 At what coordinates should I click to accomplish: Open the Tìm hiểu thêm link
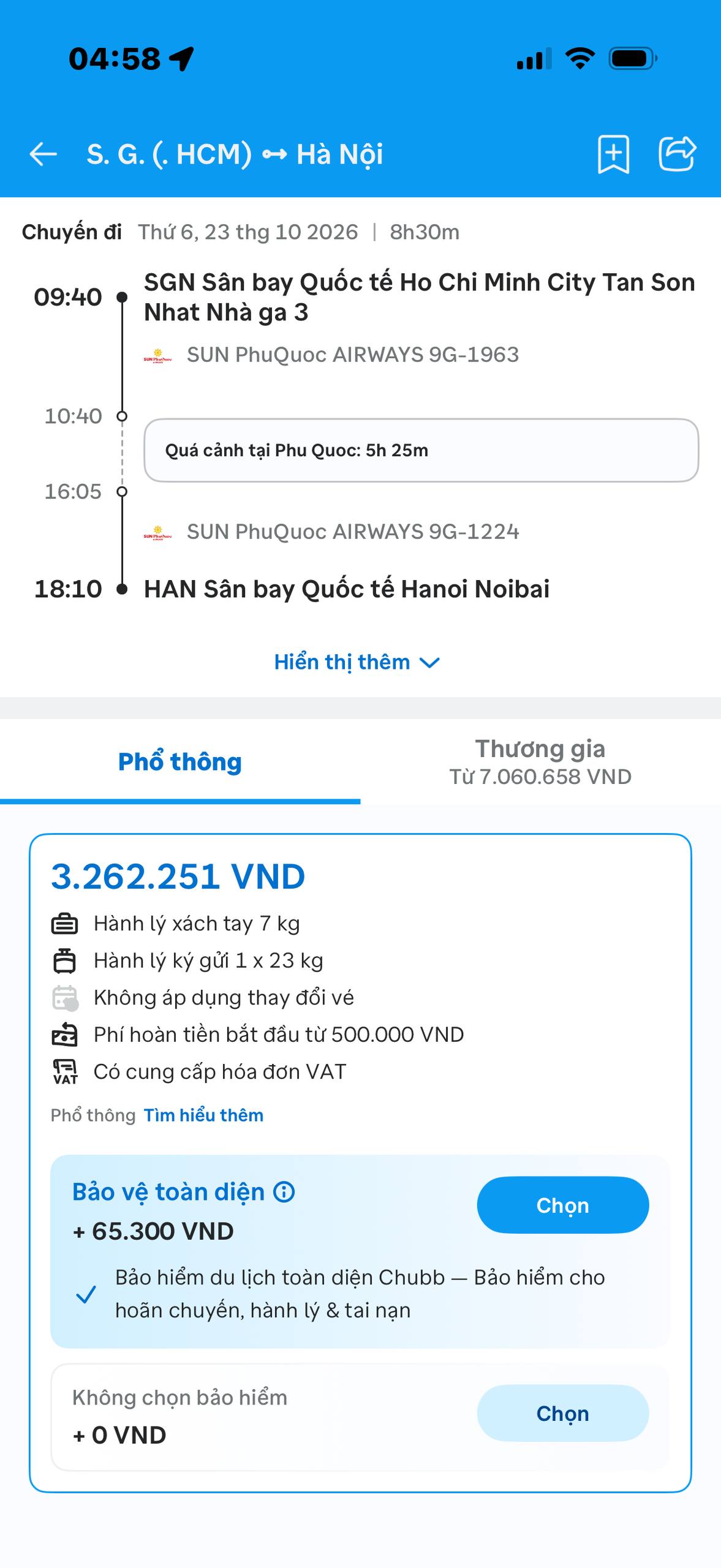pyautogui.click(x=203, y=1115)
